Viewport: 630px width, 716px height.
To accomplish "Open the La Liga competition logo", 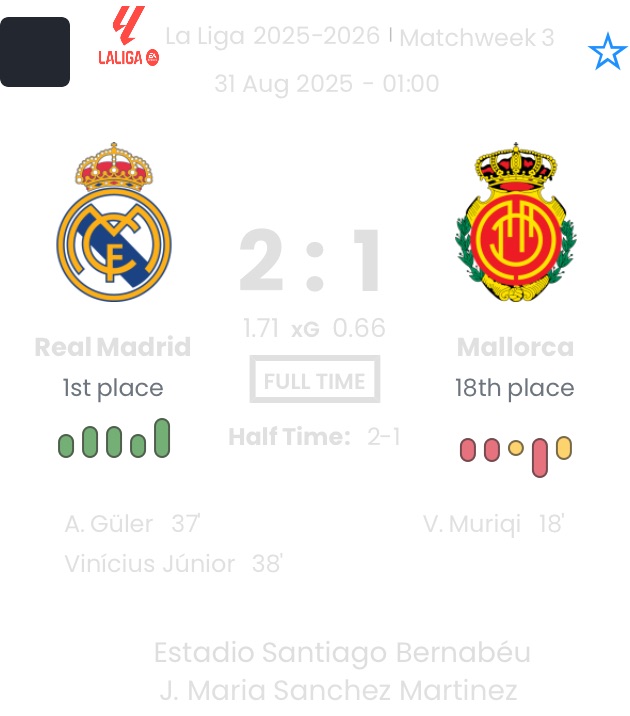I will [128, 38].
